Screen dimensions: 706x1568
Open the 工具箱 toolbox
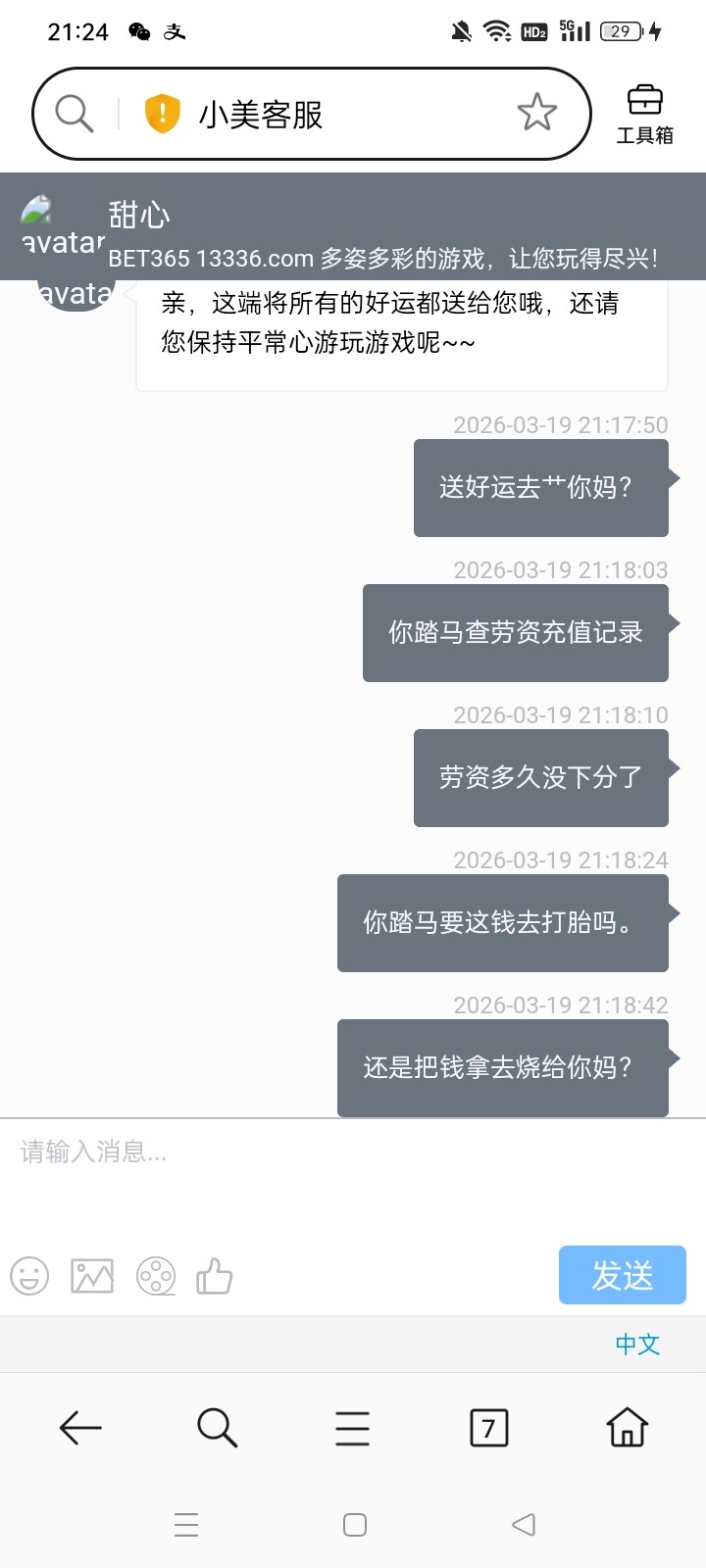pyautogui.click(x=644, y=115)
